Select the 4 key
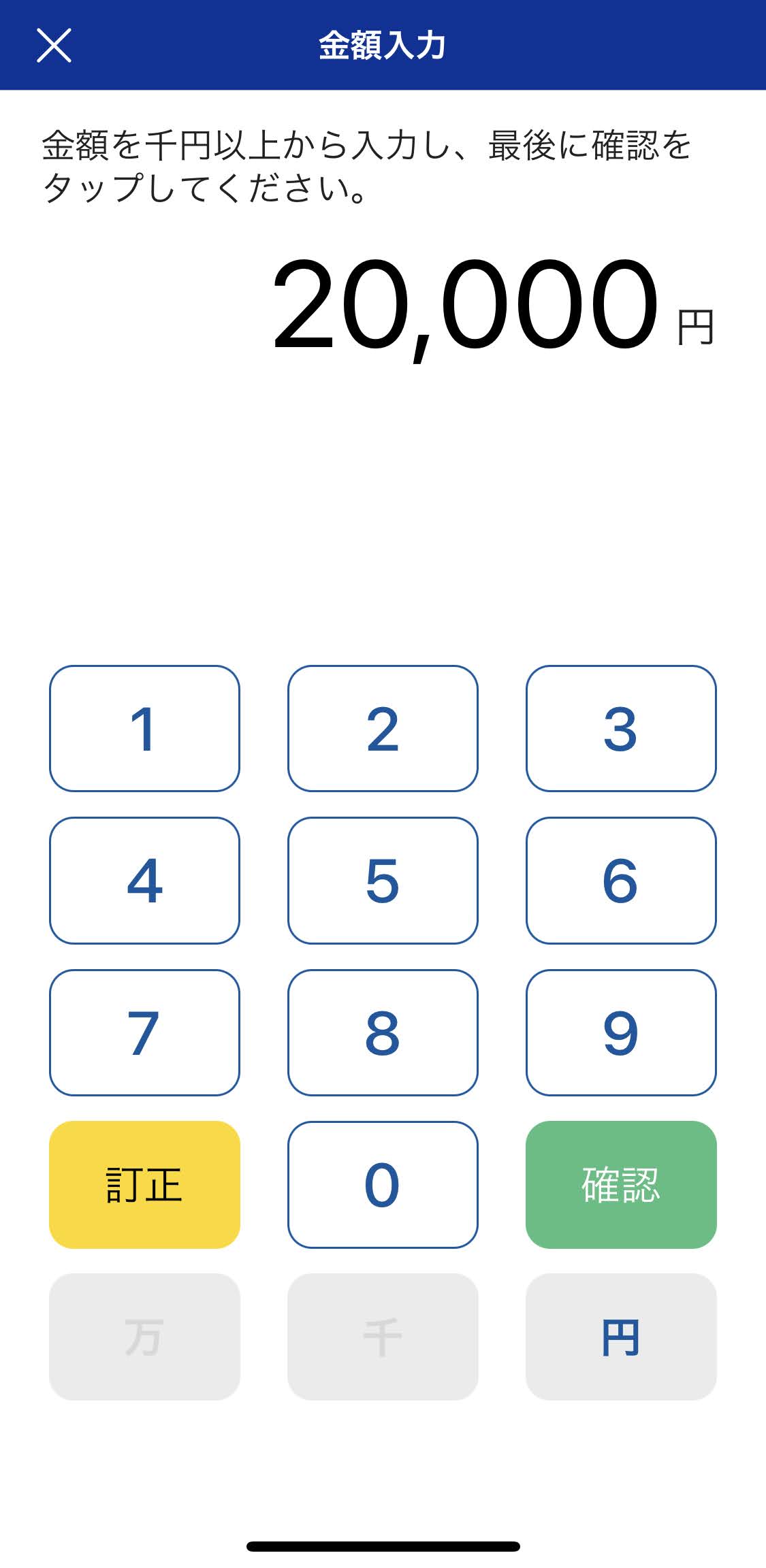Viewport: 766px width, 1568px height. click(x=144, y=881)
